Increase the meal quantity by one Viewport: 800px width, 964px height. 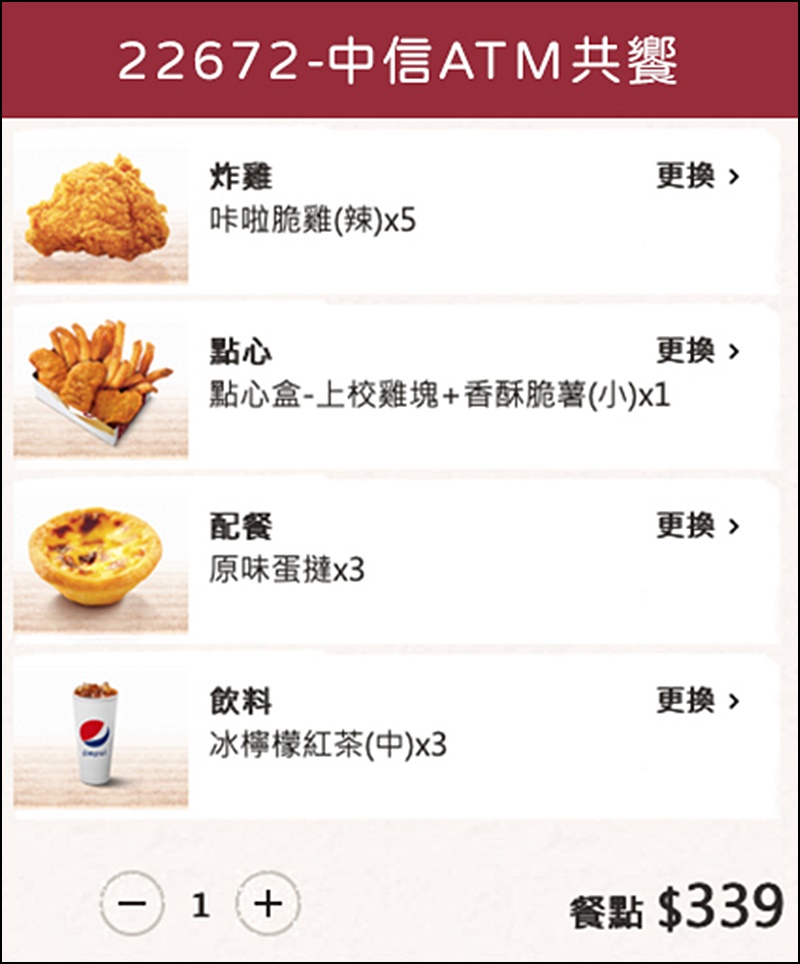coord(267,904)
